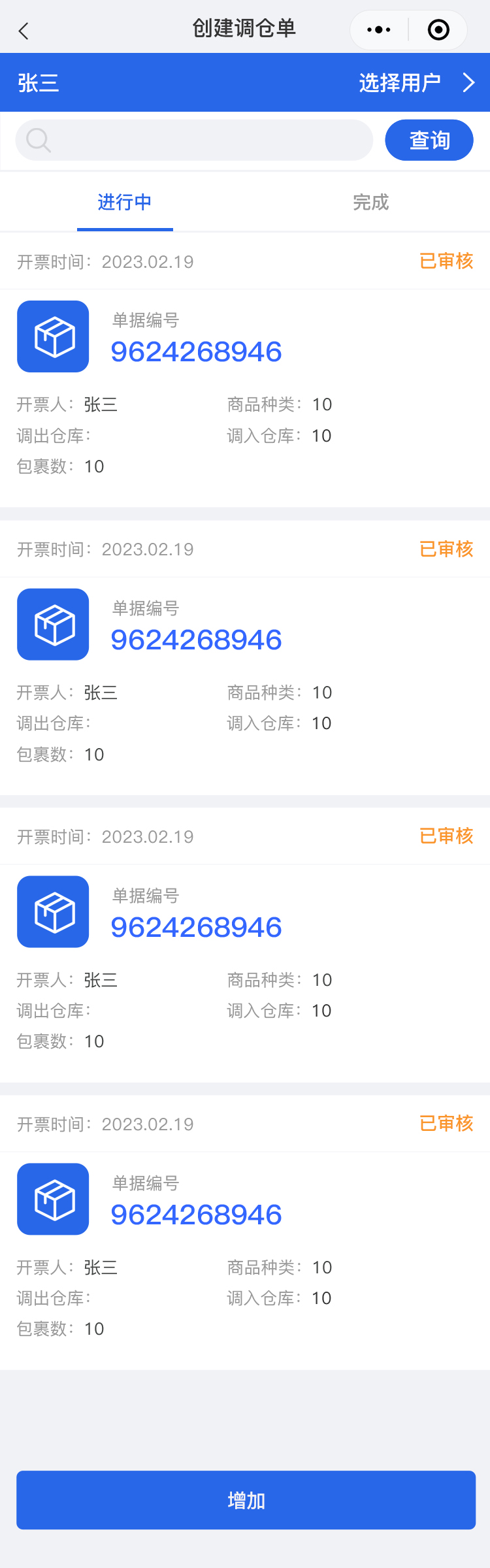Add a new transfer order with 增加
The image size is (490, 1568).
tap(246, 1500)
